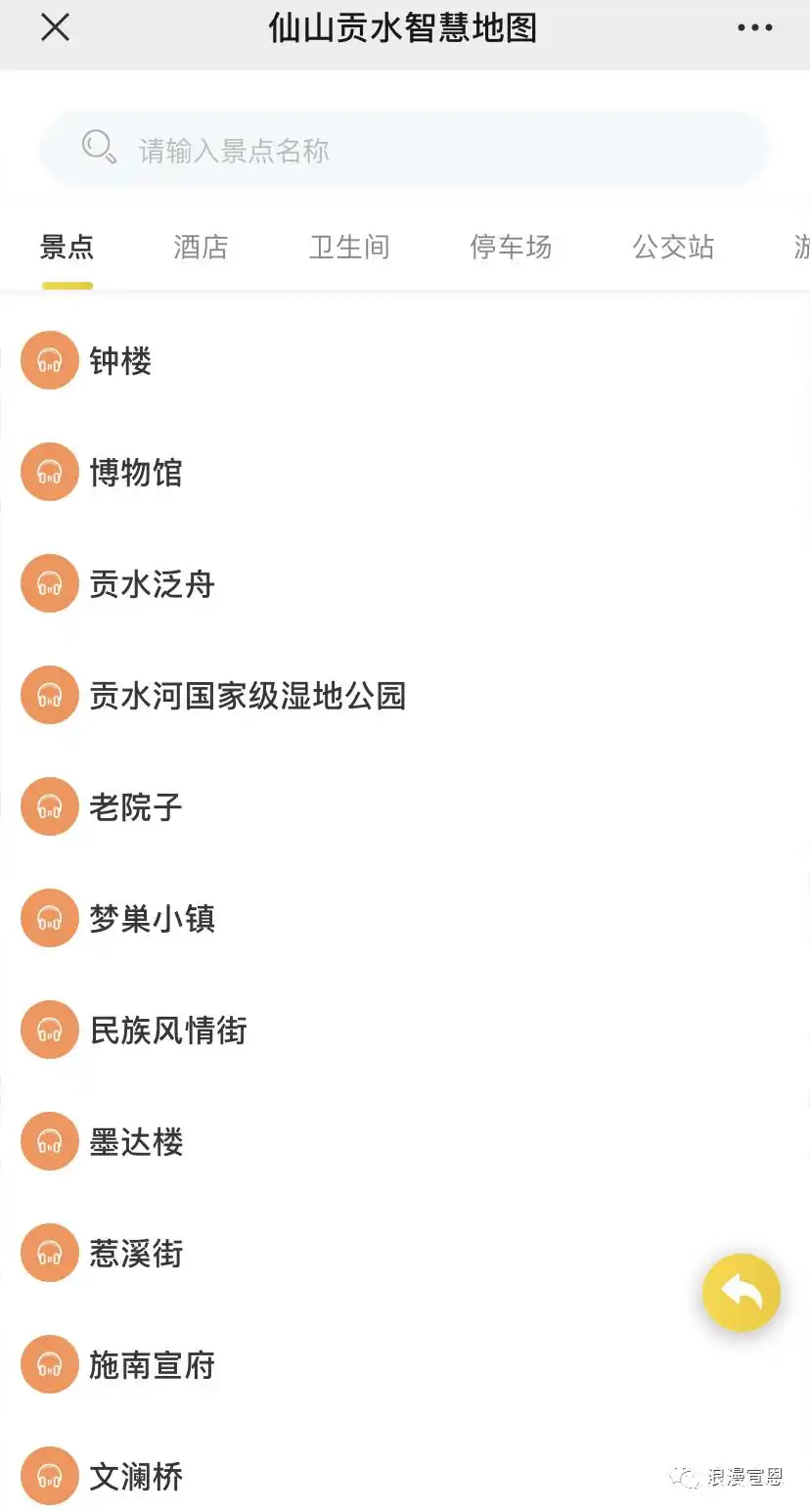Open the 墨达楼 attraction entry
Image resolution: width=810 pixels, height=1512 pixels.
click(x=136, y=1141)
